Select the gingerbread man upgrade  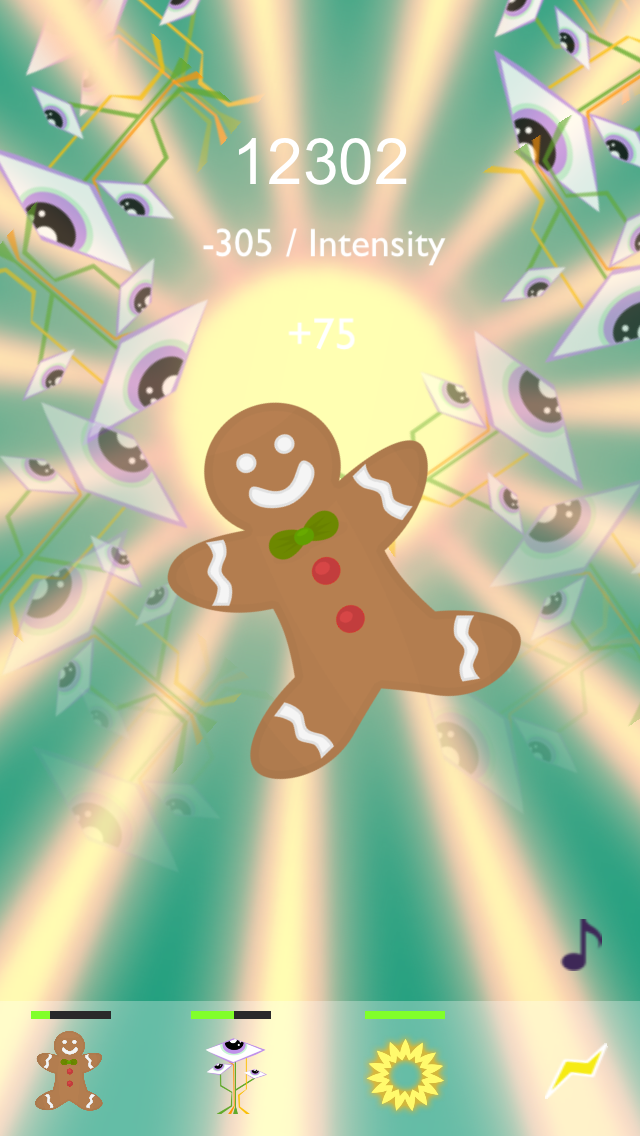69,1071
